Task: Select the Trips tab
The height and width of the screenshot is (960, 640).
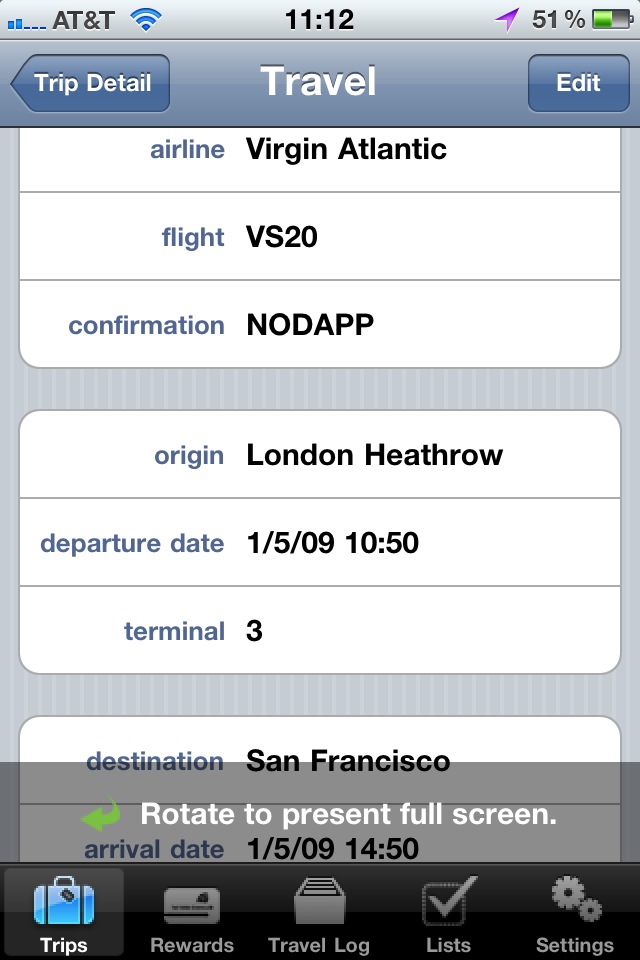Action: click(64, 914)
